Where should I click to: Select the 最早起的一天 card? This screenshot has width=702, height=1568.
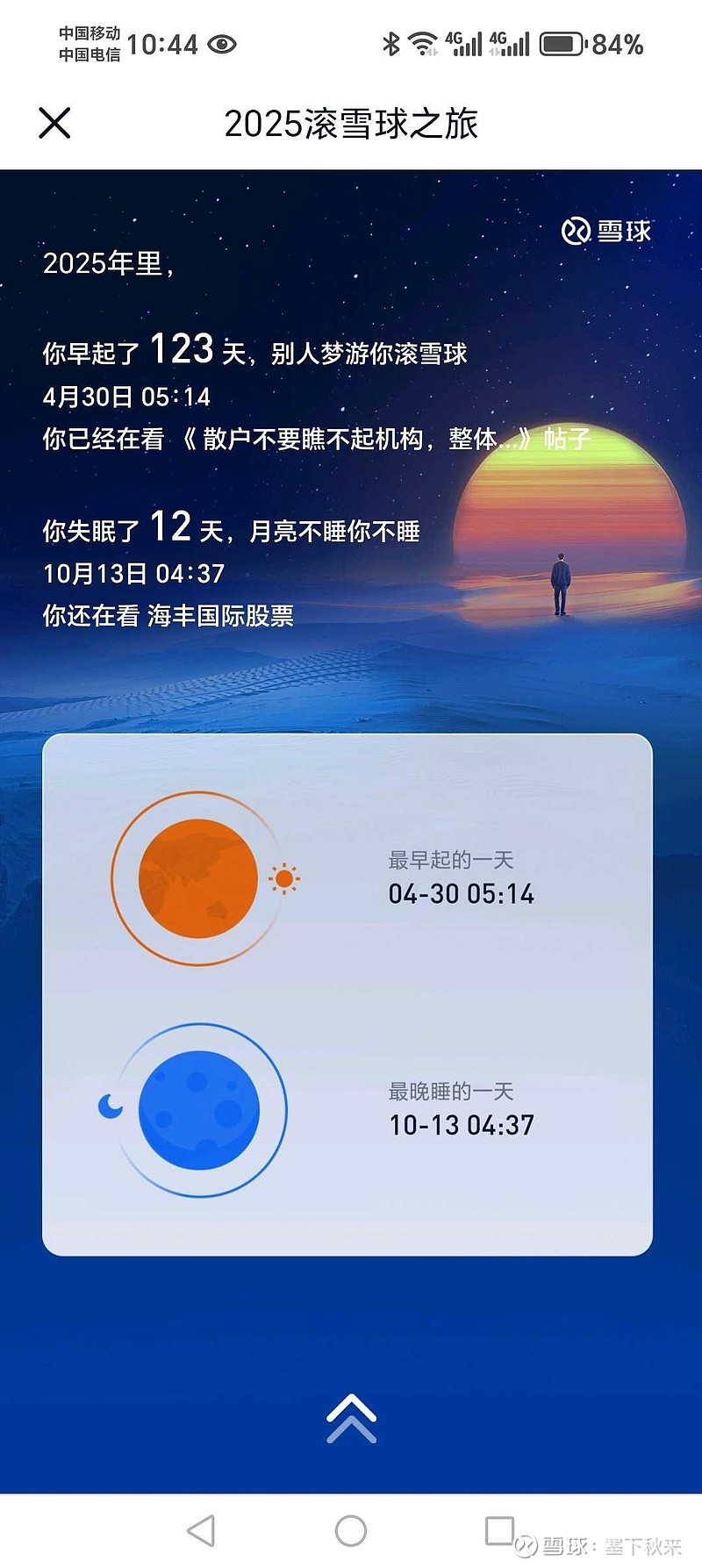click(462, 877)
